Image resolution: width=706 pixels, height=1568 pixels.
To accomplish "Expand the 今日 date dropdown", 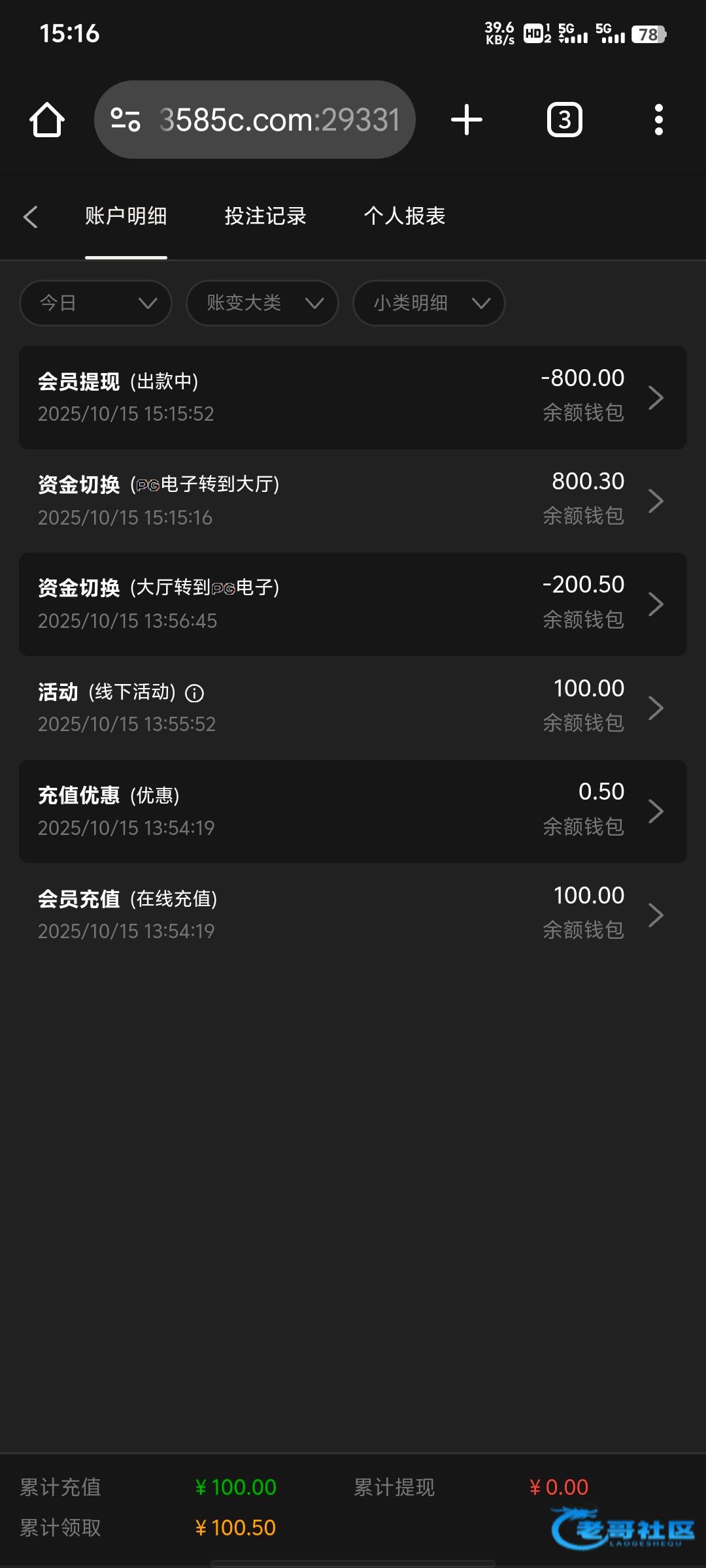I will tap(95, 303).
